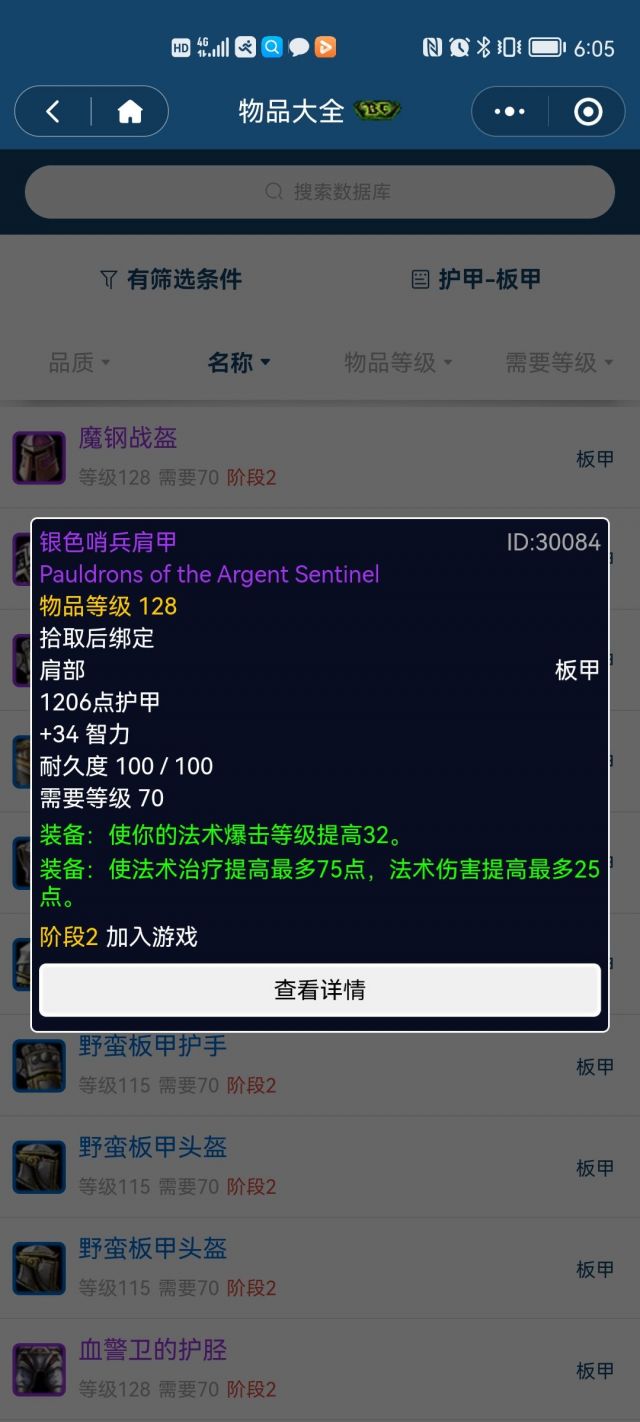This screenshot has height=1422, width=640.
Task: Open the 魔钢战盔 item row
Action: (300, 458)
